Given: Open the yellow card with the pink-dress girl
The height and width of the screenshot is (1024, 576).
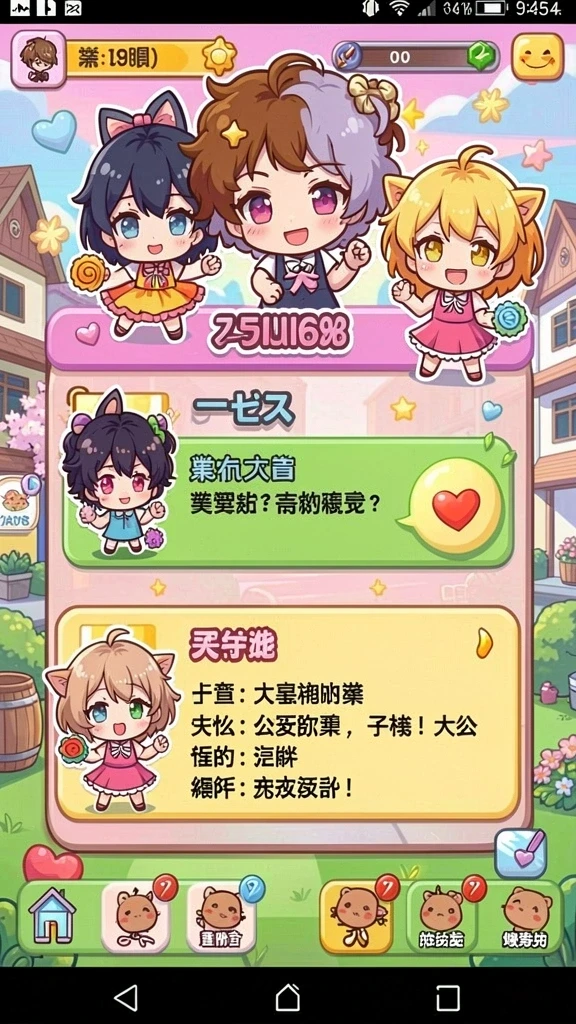Looking at the screenshot, I should click(x=287, y=713).
